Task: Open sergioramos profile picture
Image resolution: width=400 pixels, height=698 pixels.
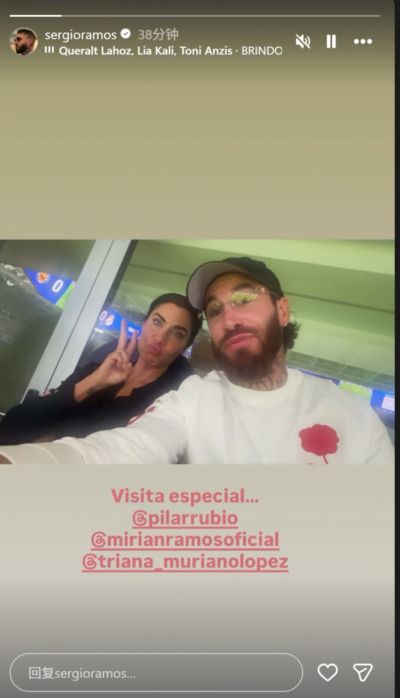Action: pos(24,42)
